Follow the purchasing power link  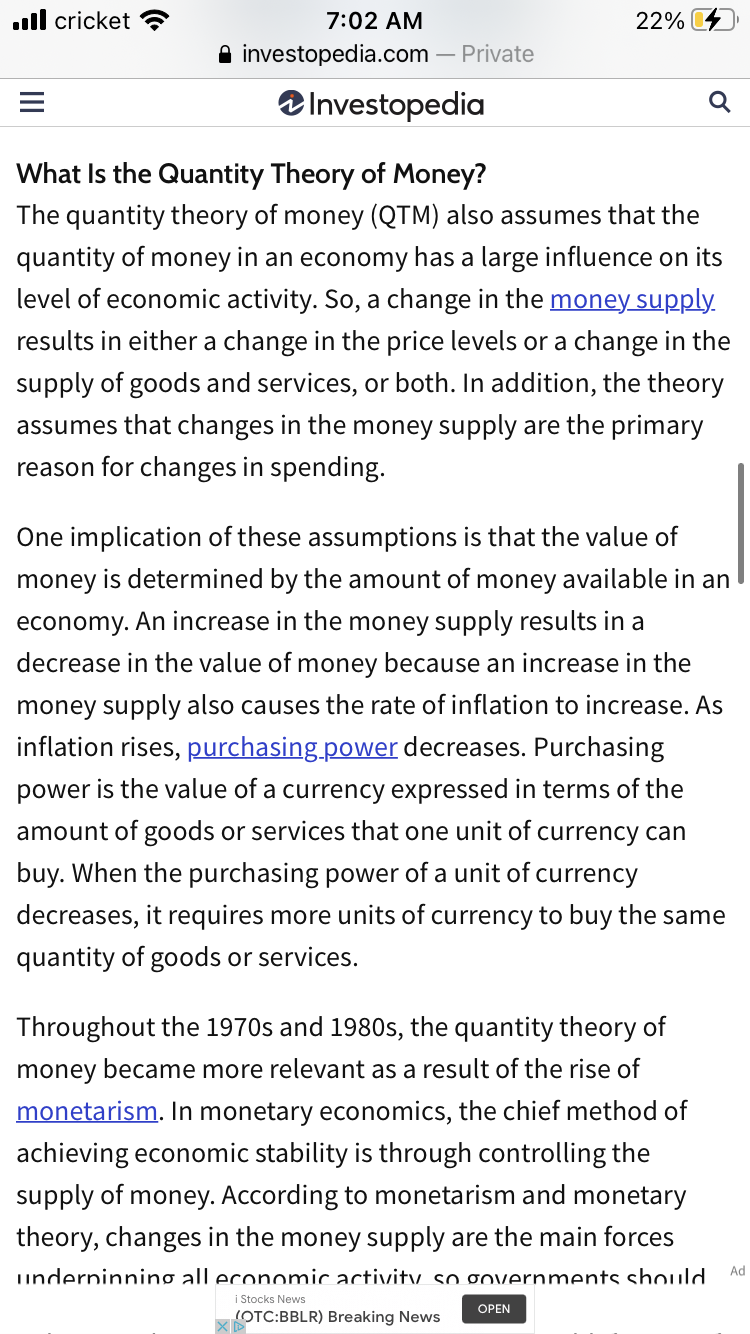click(x=292, y=747)
